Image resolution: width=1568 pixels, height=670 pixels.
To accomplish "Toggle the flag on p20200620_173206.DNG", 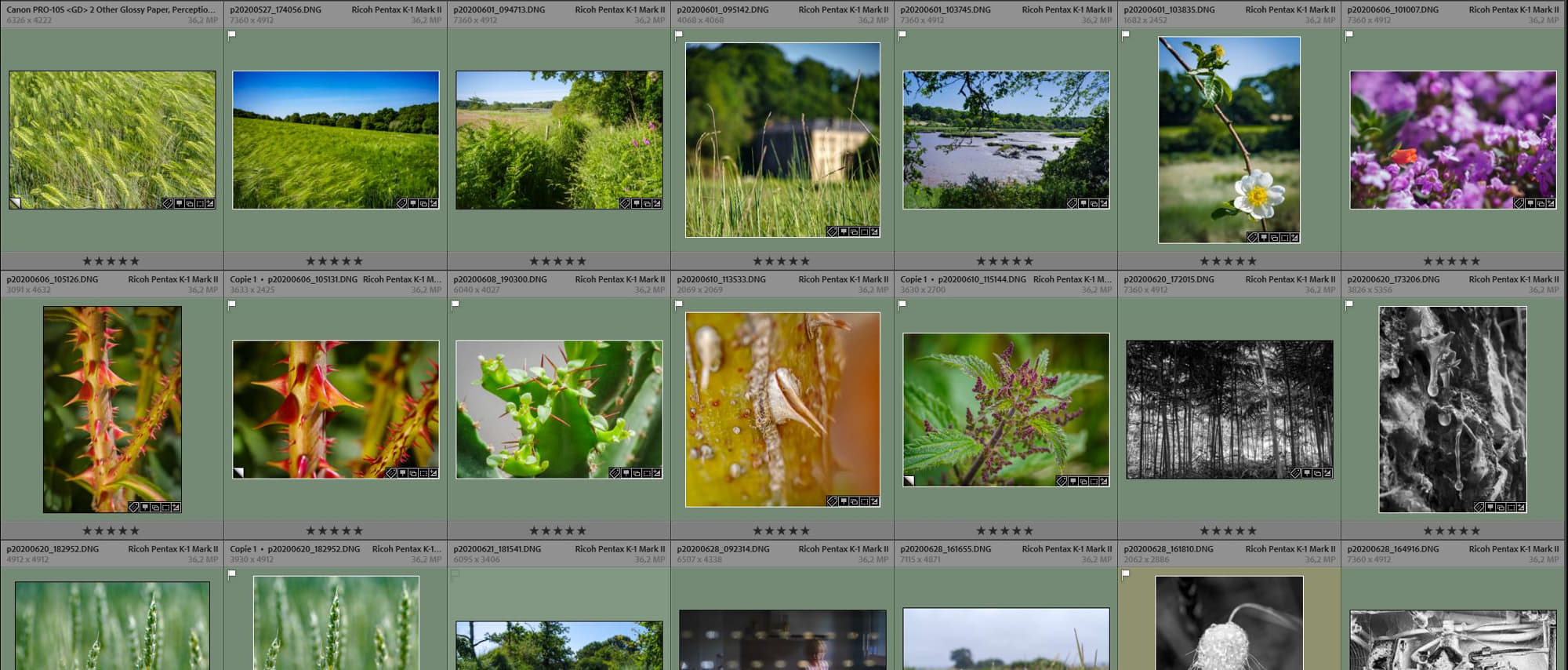I will tap(1349, 305).
